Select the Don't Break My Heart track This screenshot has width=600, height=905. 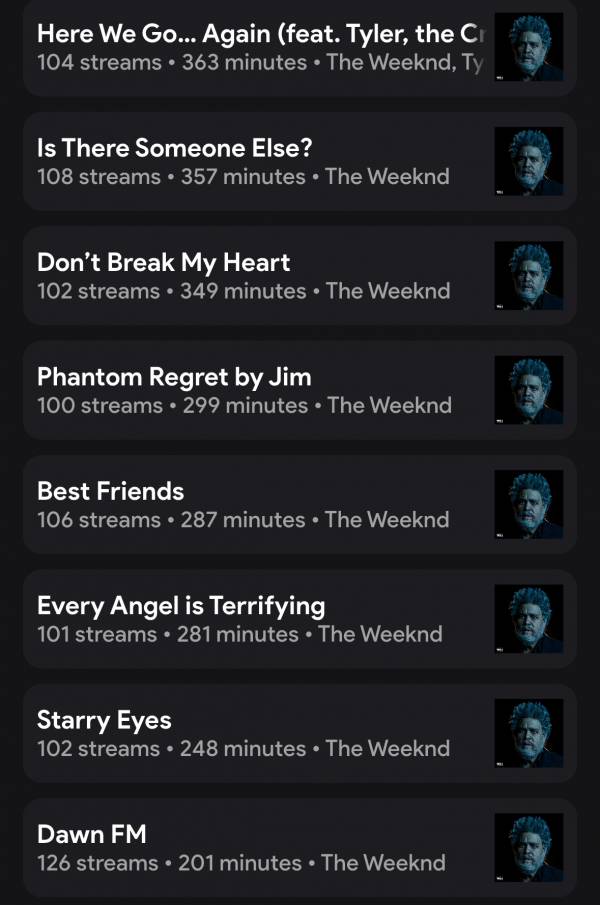click(260, 276)
